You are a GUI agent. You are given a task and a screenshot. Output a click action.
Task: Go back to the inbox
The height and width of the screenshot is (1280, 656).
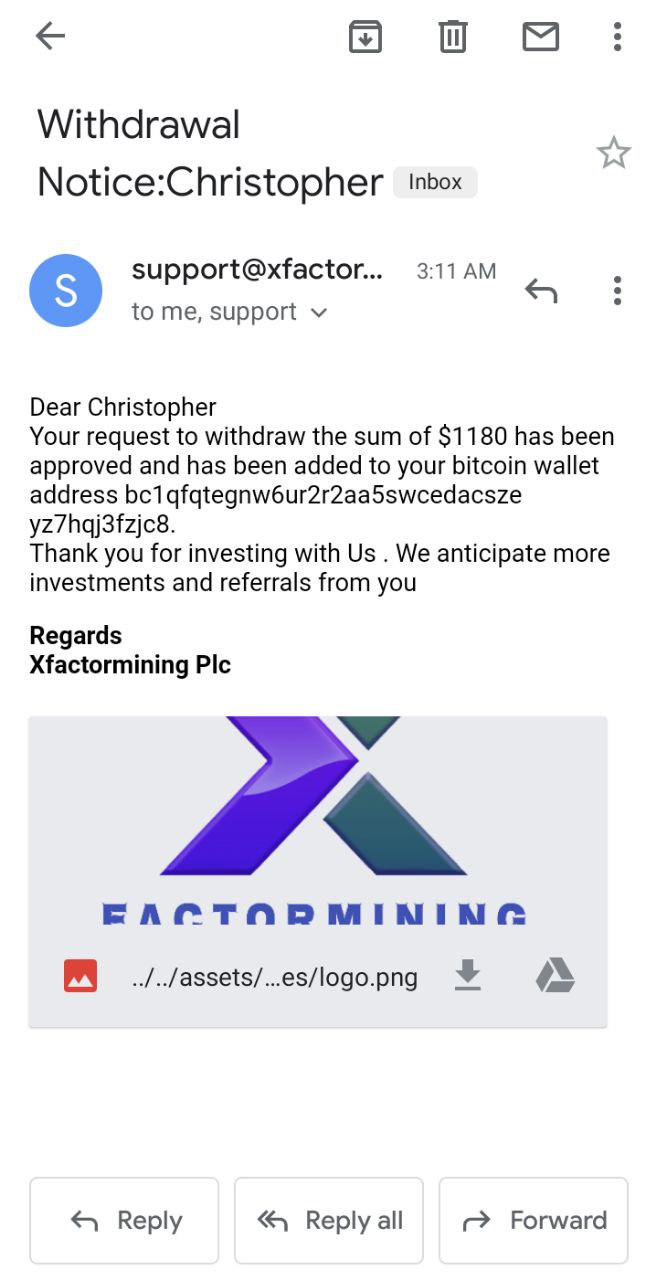coord(49,37)
